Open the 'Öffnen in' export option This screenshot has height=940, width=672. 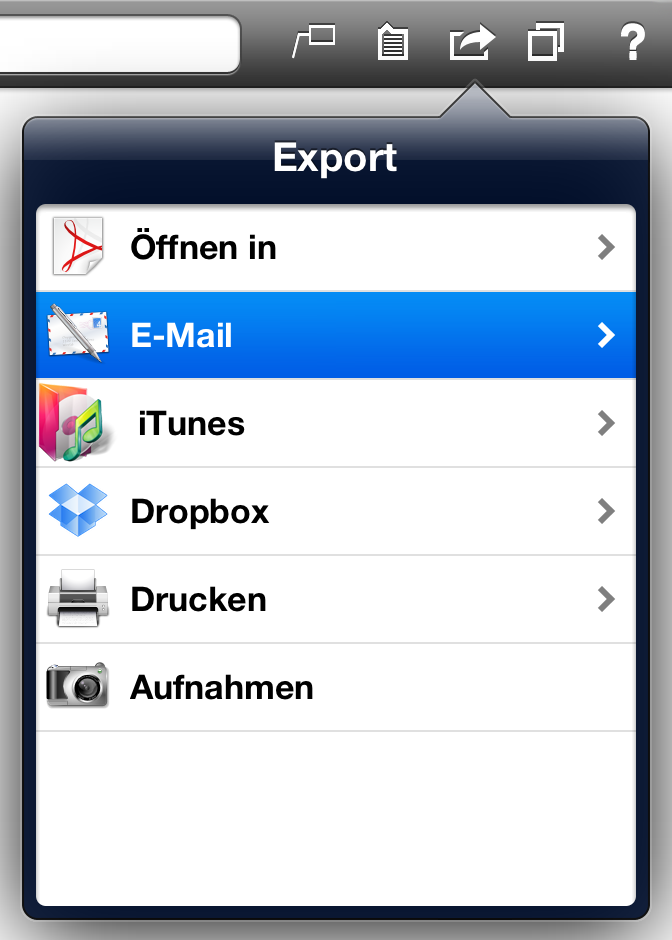click(x=335, y=248)
